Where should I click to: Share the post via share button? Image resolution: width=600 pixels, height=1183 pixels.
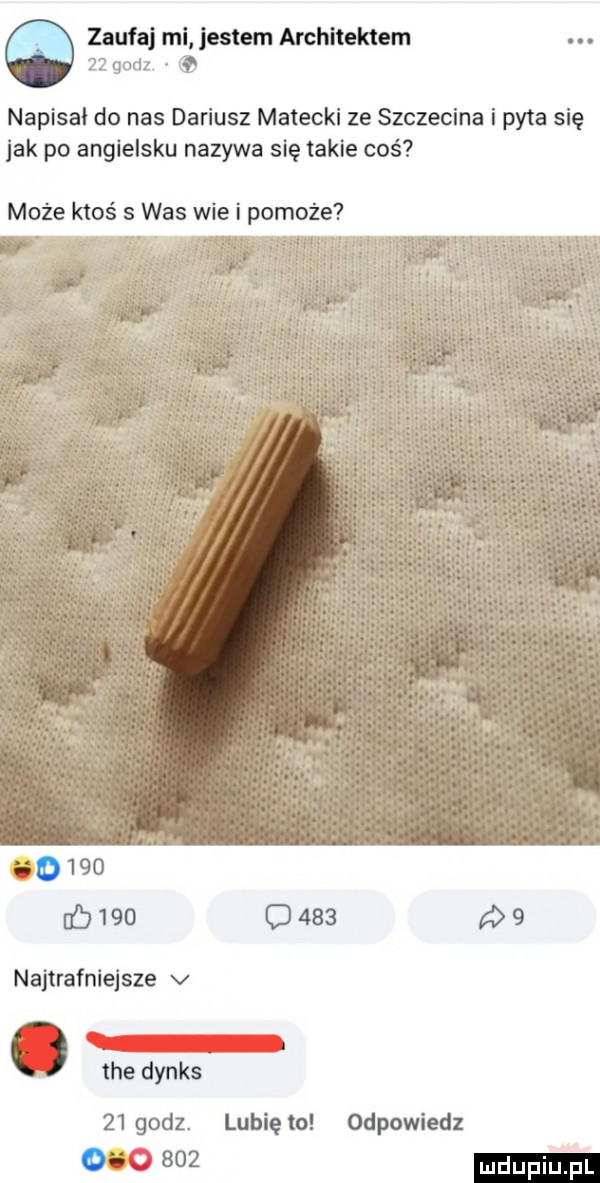pyautogui.click(x=501, y=916)
